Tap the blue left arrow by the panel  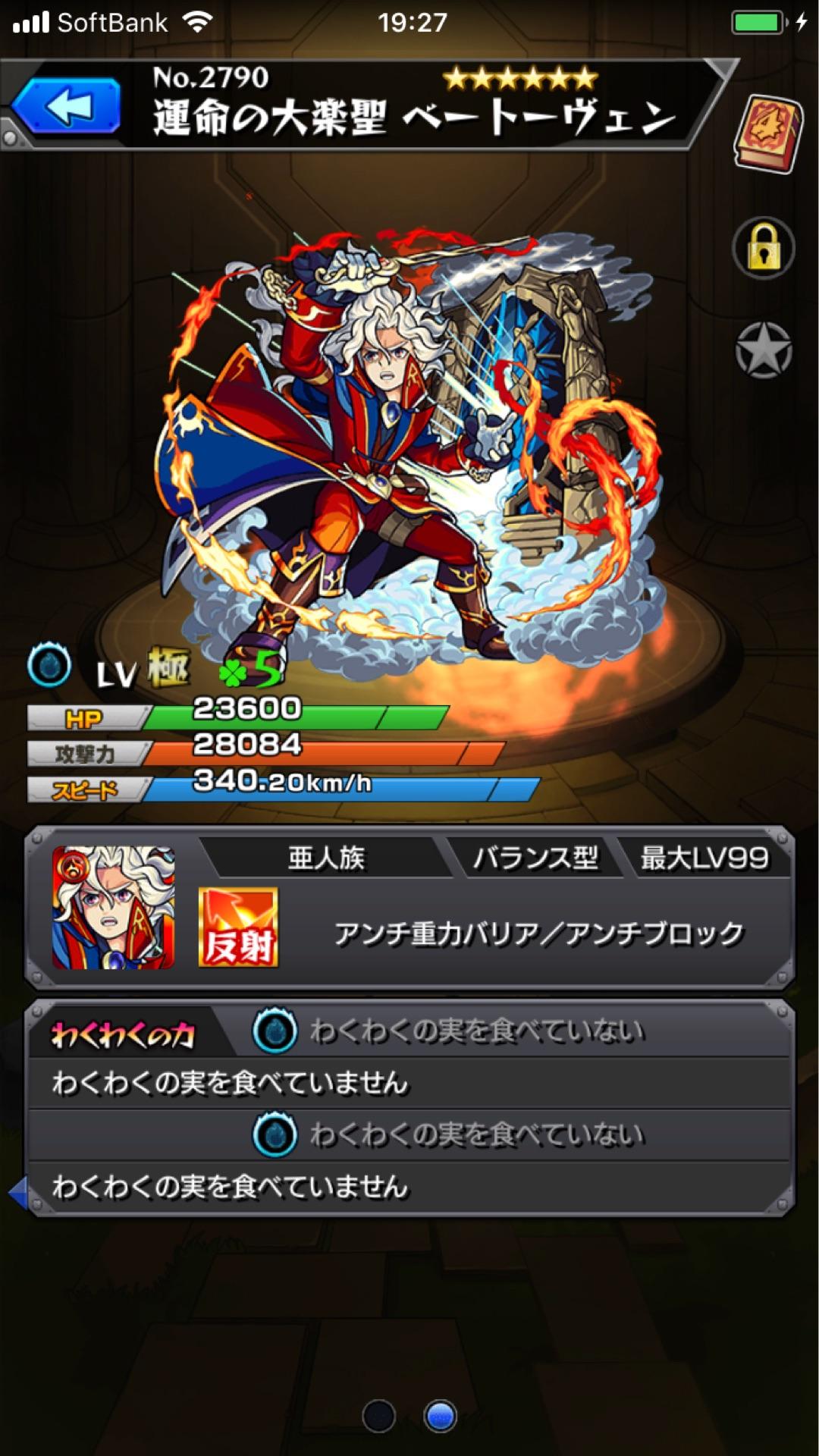click(18, 1193)
